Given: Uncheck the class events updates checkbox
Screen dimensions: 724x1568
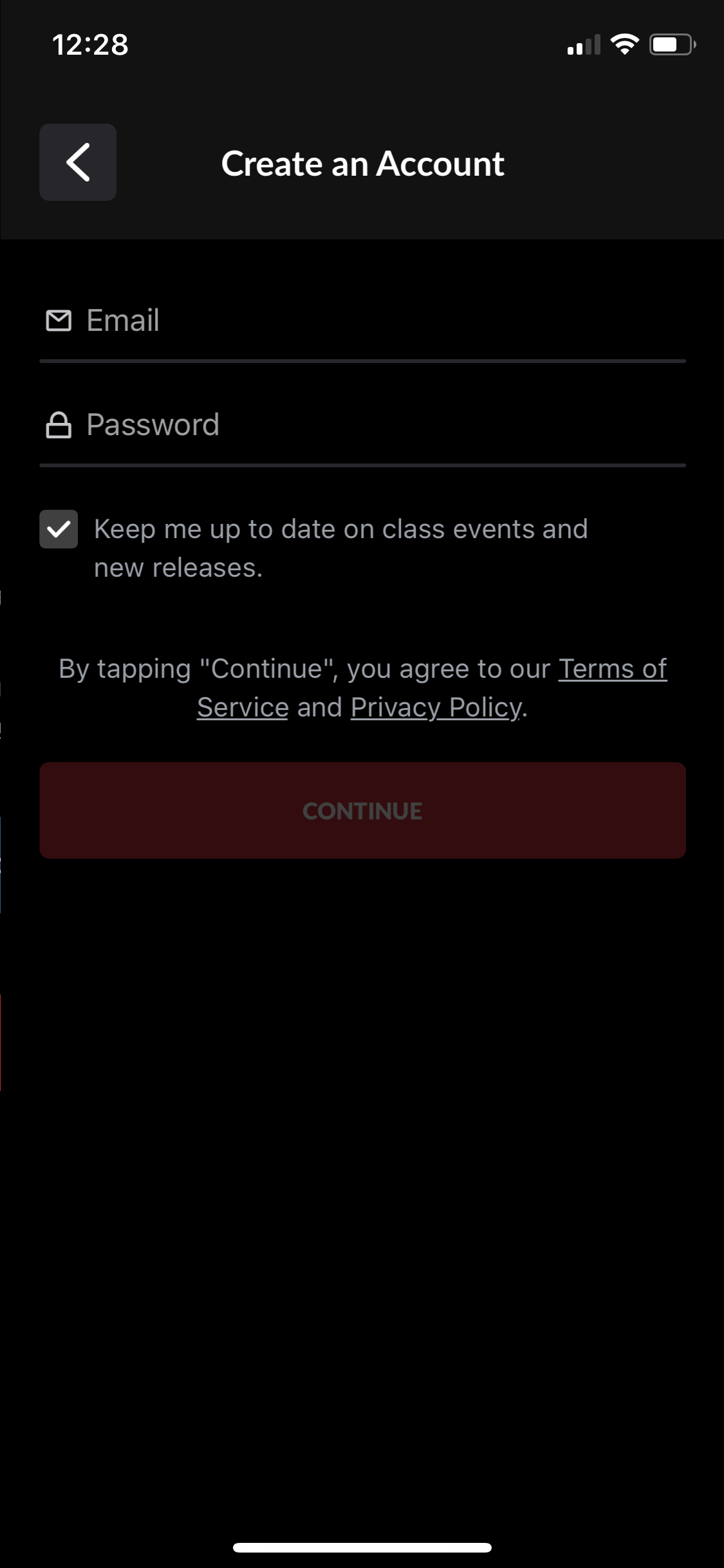Looking at the screenshot, I should 59,529.
